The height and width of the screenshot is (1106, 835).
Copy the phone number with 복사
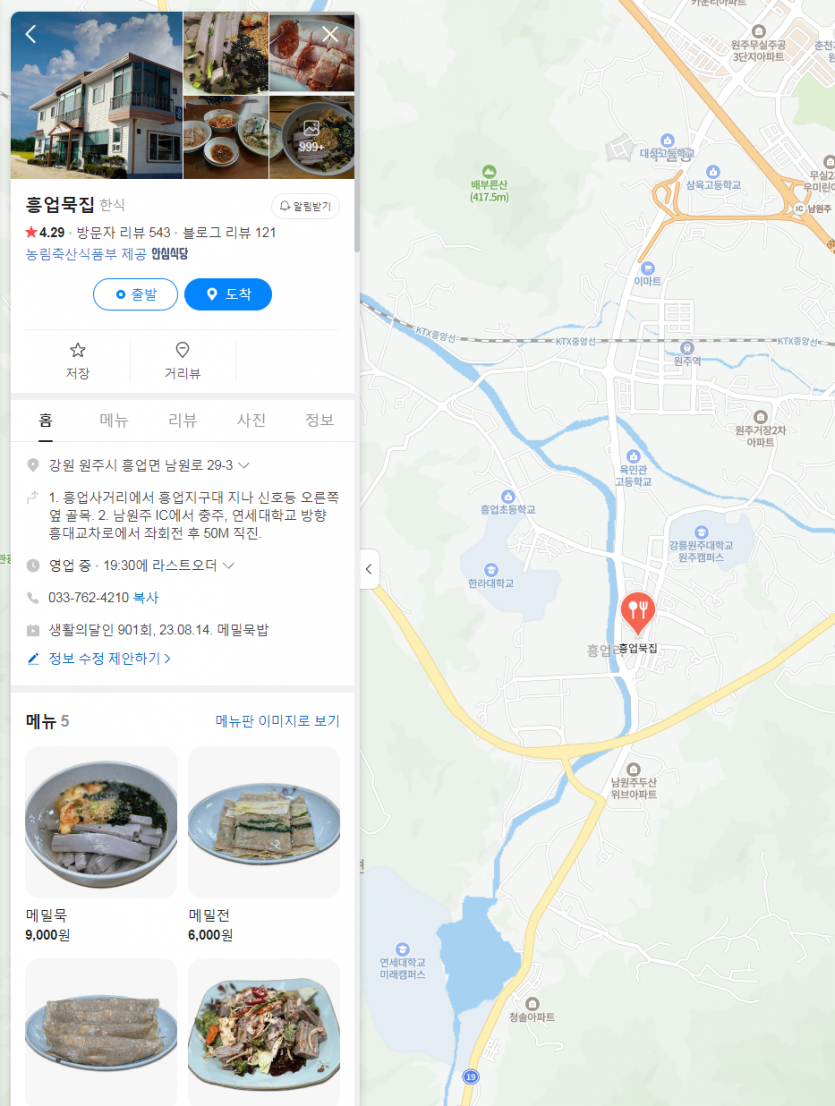[x=146, y=597]
